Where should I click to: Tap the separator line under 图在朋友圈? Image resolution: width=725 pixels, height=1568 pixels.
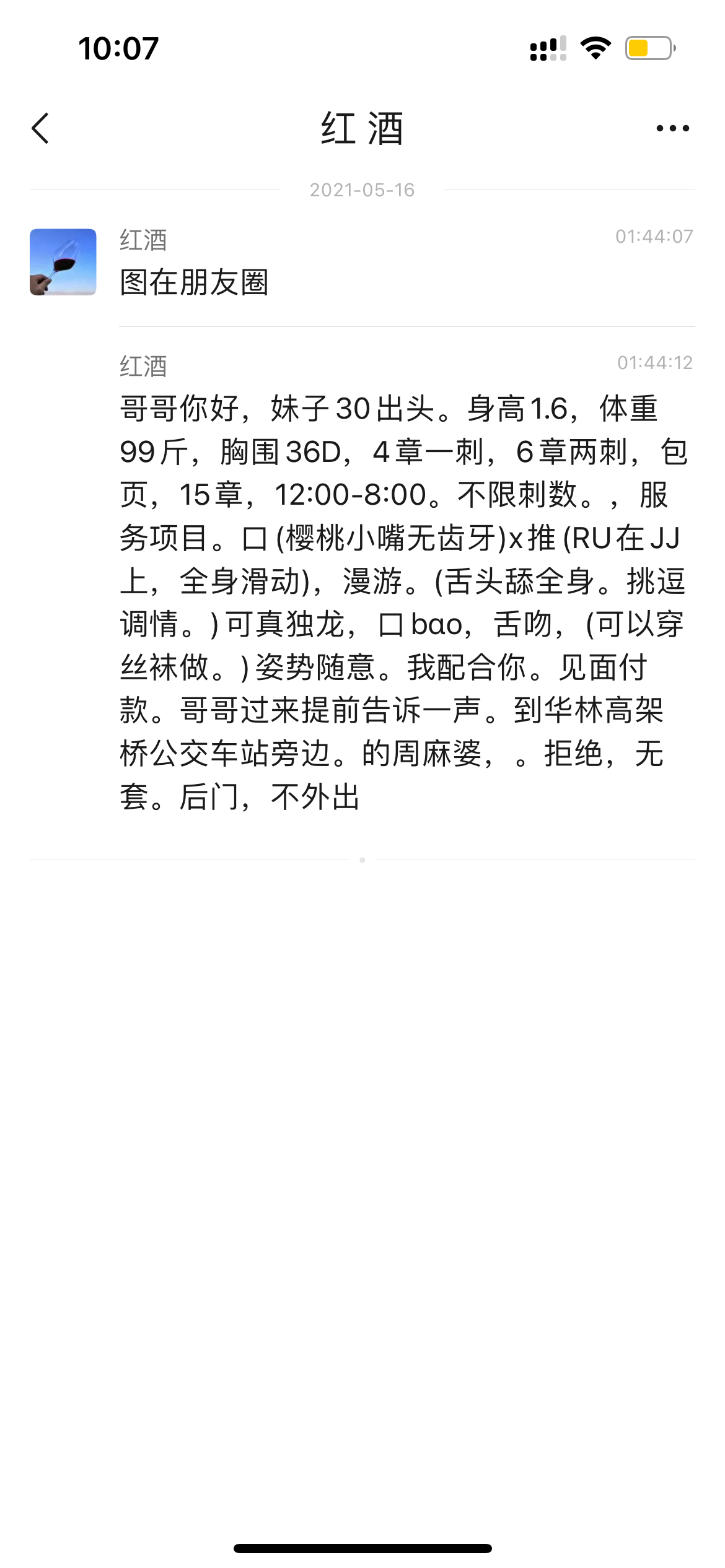(x=406, y=326)
